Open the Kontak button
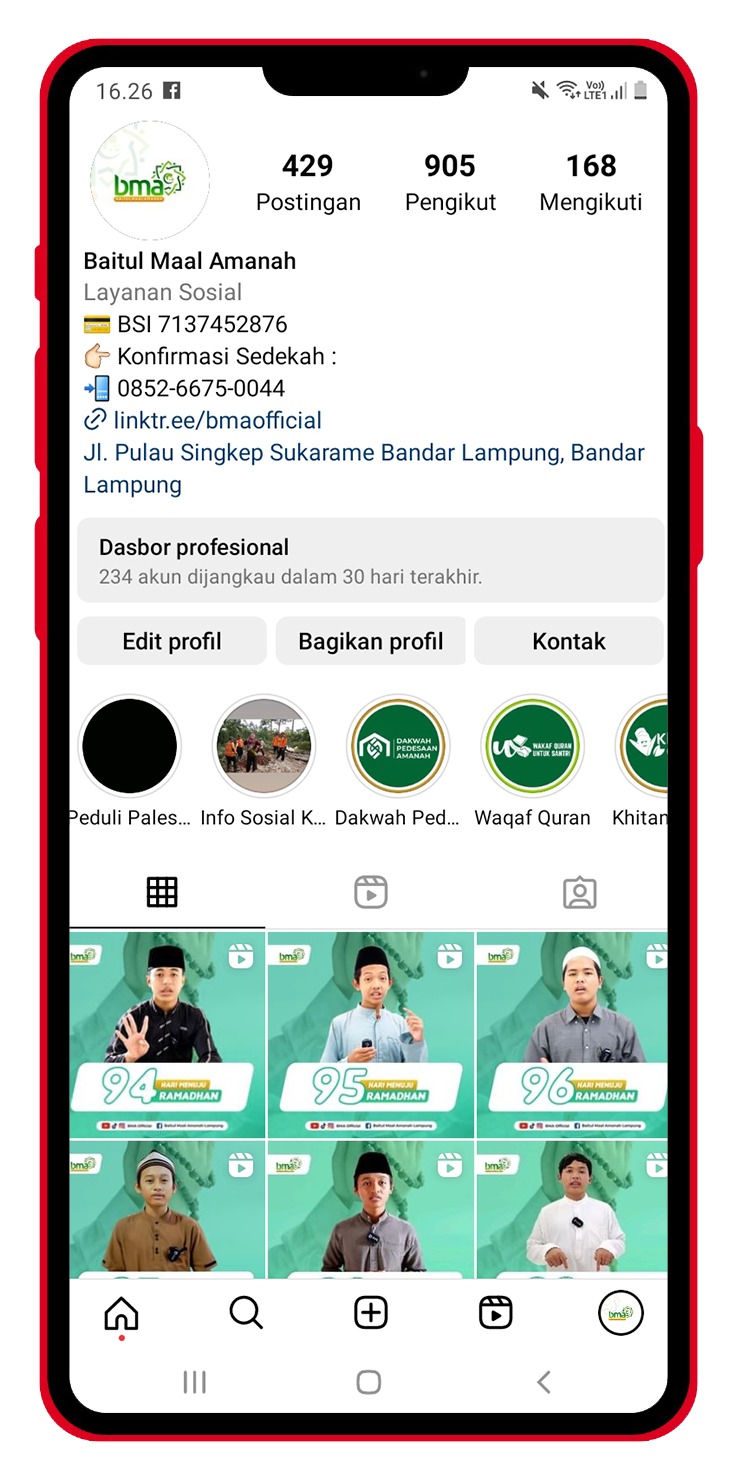The image size is (744, 1480). 568,642
